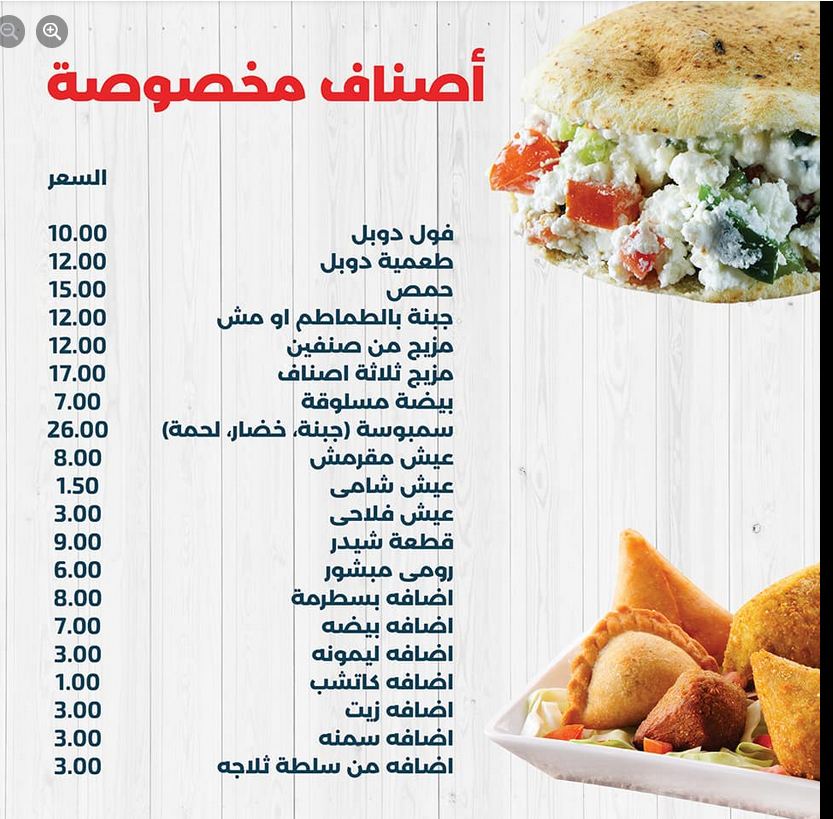Screen dimensions: 833x819
Task: Zoom in on the menu image
Action: click(x=52, y=32)
